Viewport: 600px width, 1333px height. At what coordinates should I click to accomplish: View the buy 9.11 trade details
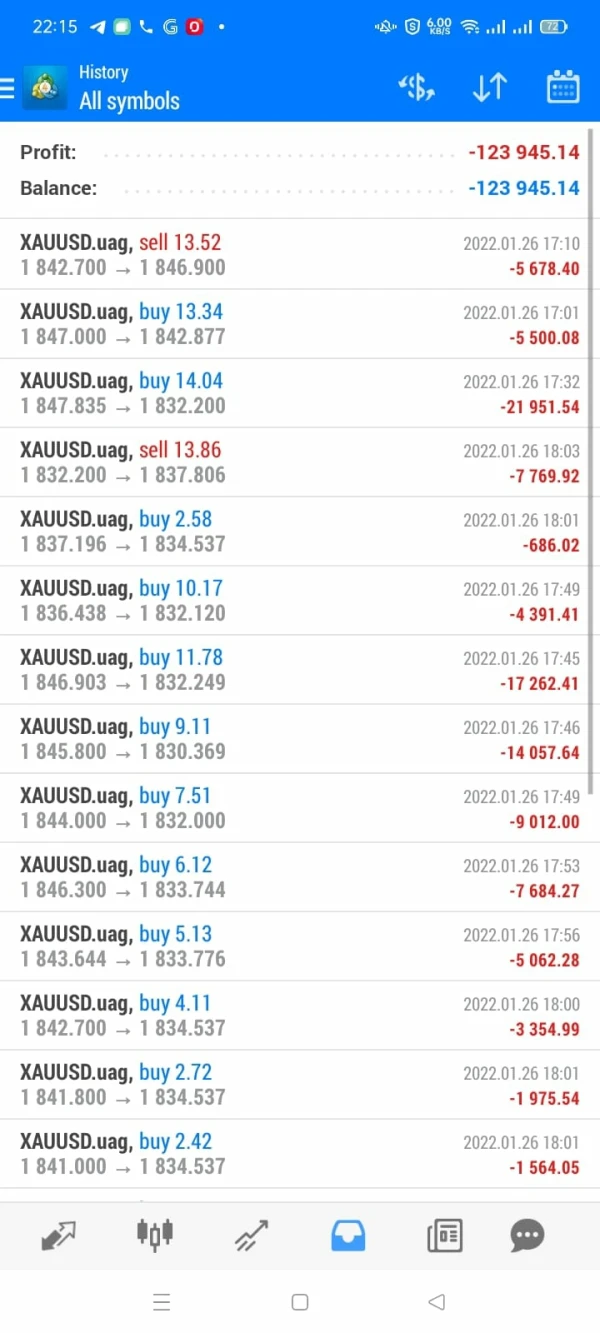coord(299,738)
